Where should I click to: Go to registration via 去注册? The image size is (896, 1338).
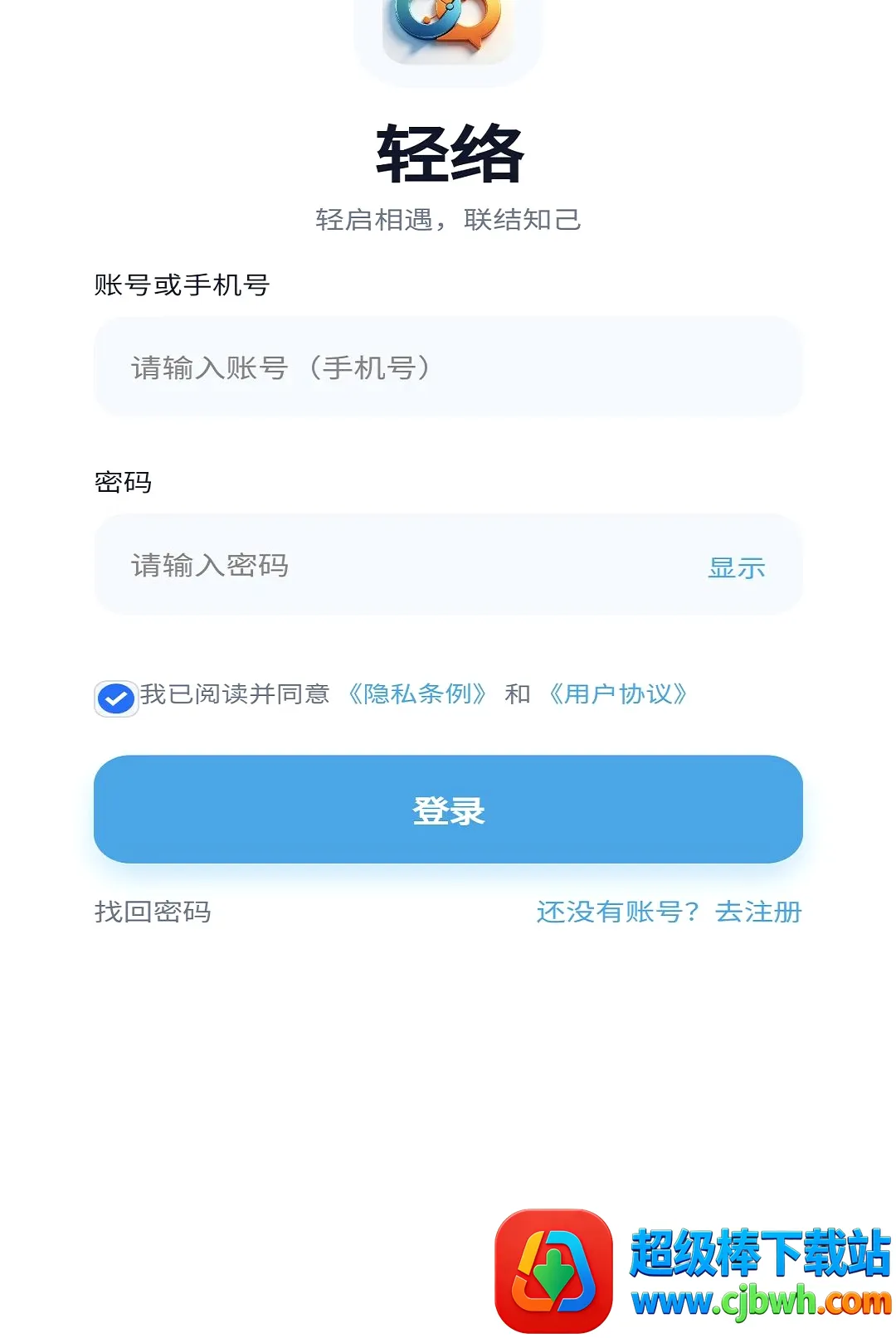758,912
